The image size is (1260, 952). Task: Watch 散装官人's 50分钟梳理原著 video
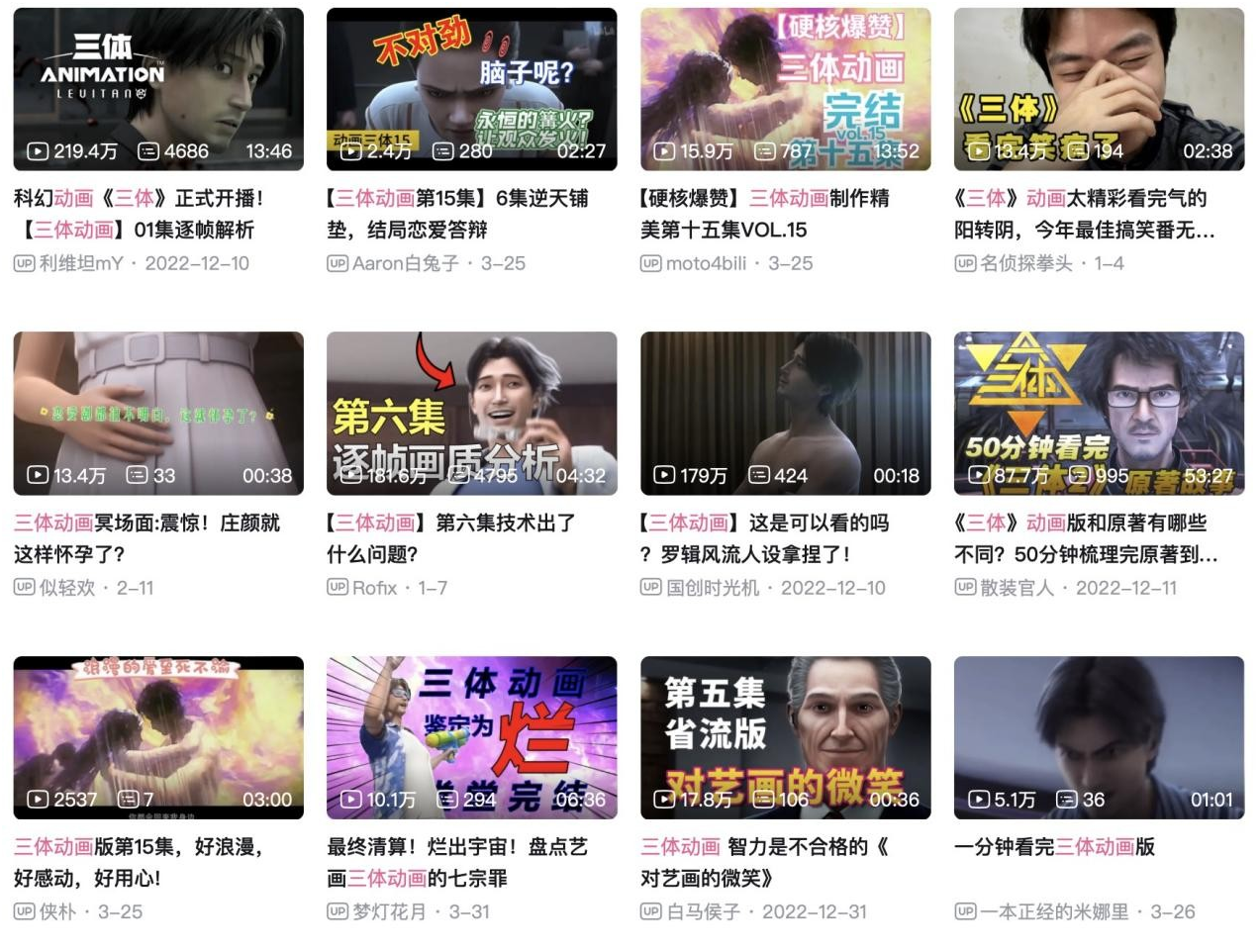1099,413
